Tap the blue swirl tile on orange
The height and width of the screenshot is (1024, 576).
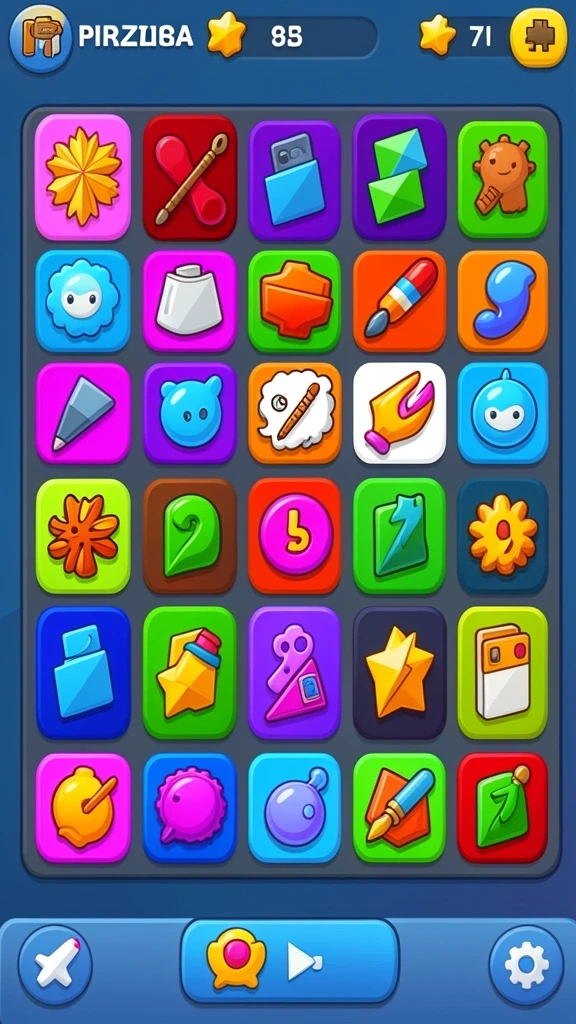(502, 301)
